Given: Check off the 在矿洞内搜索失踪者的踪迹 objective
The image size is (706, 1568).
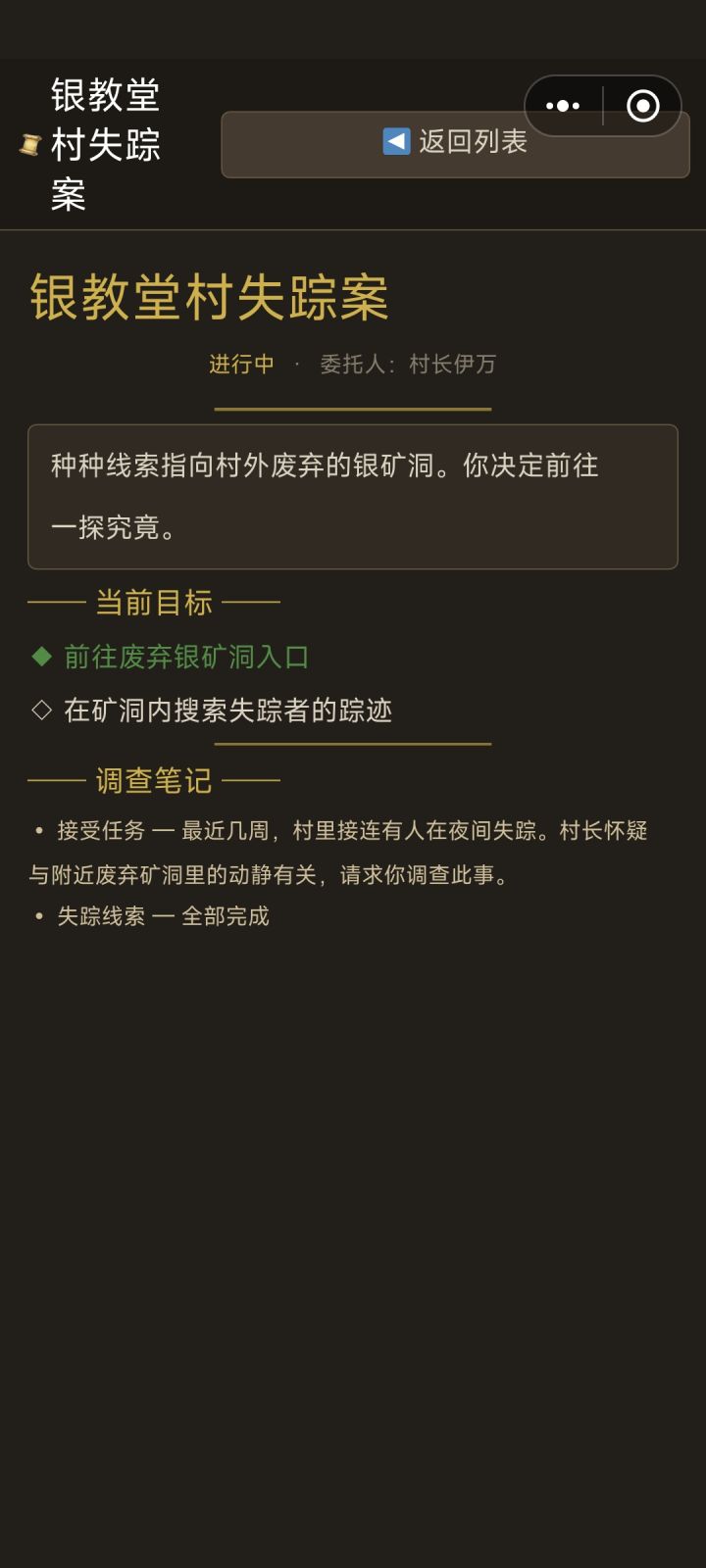Looking at the screenshot, I should [x=227, y=712].
